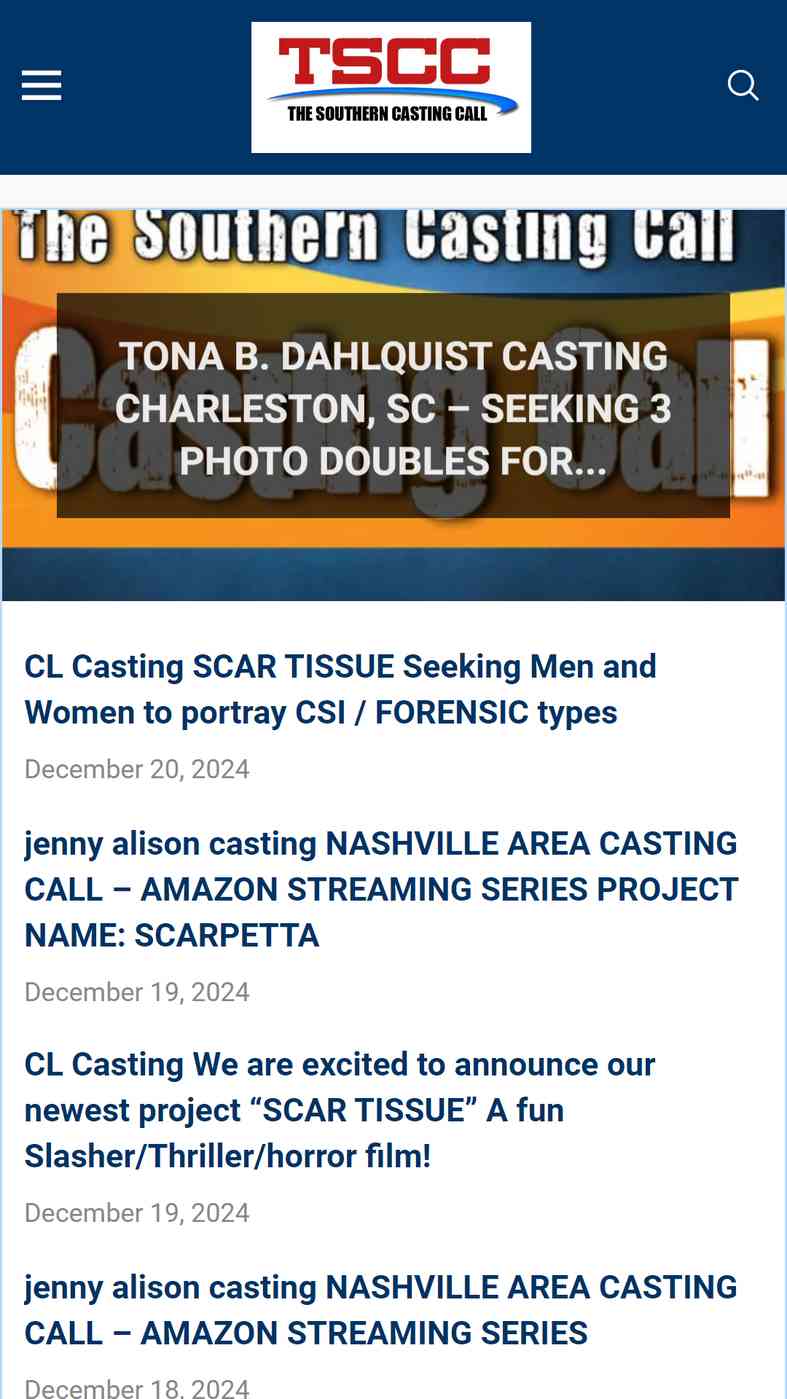Open December 18 Nashville Amazon streaming series post
Screen dimensions: 787x1399
(381, 1309)
